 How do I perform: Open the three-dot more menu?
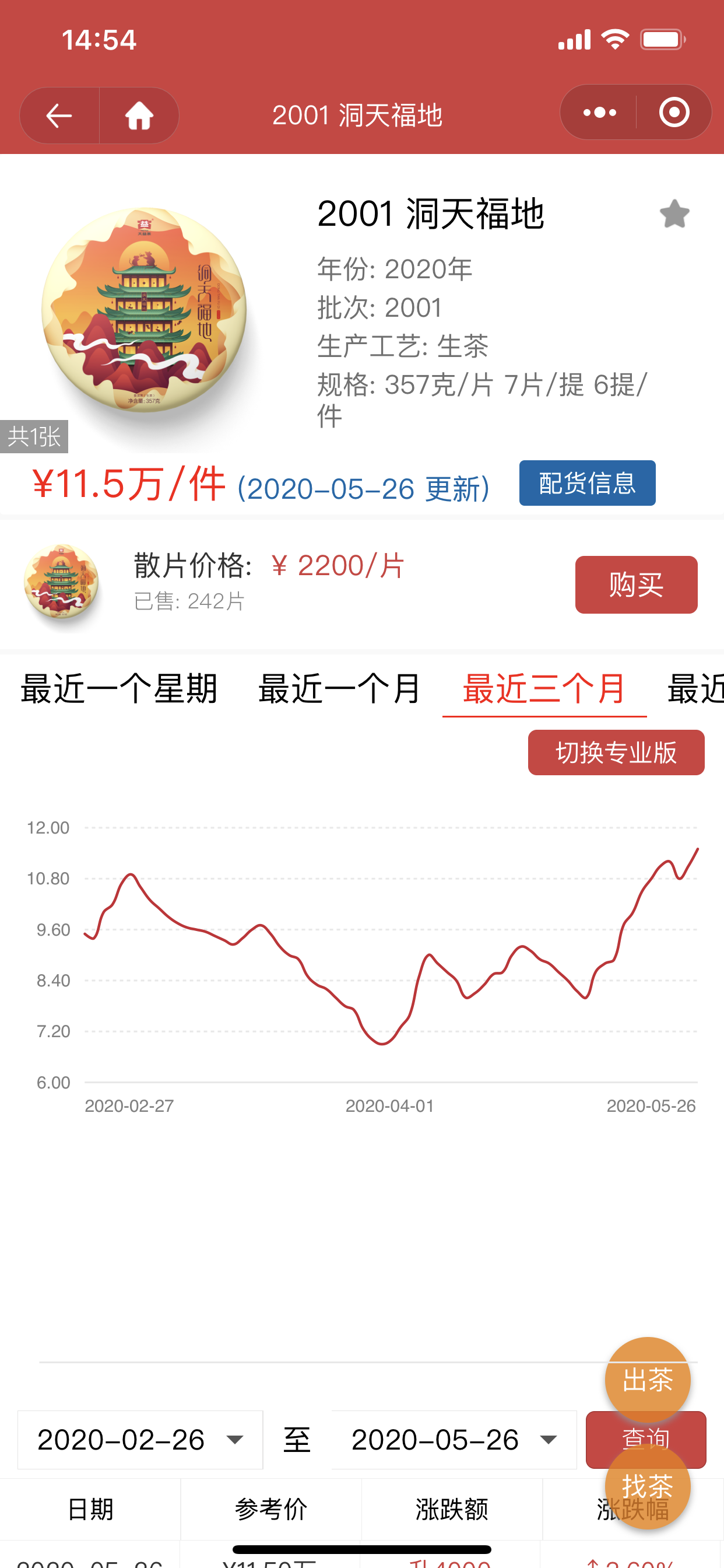[x=599, y=113]
